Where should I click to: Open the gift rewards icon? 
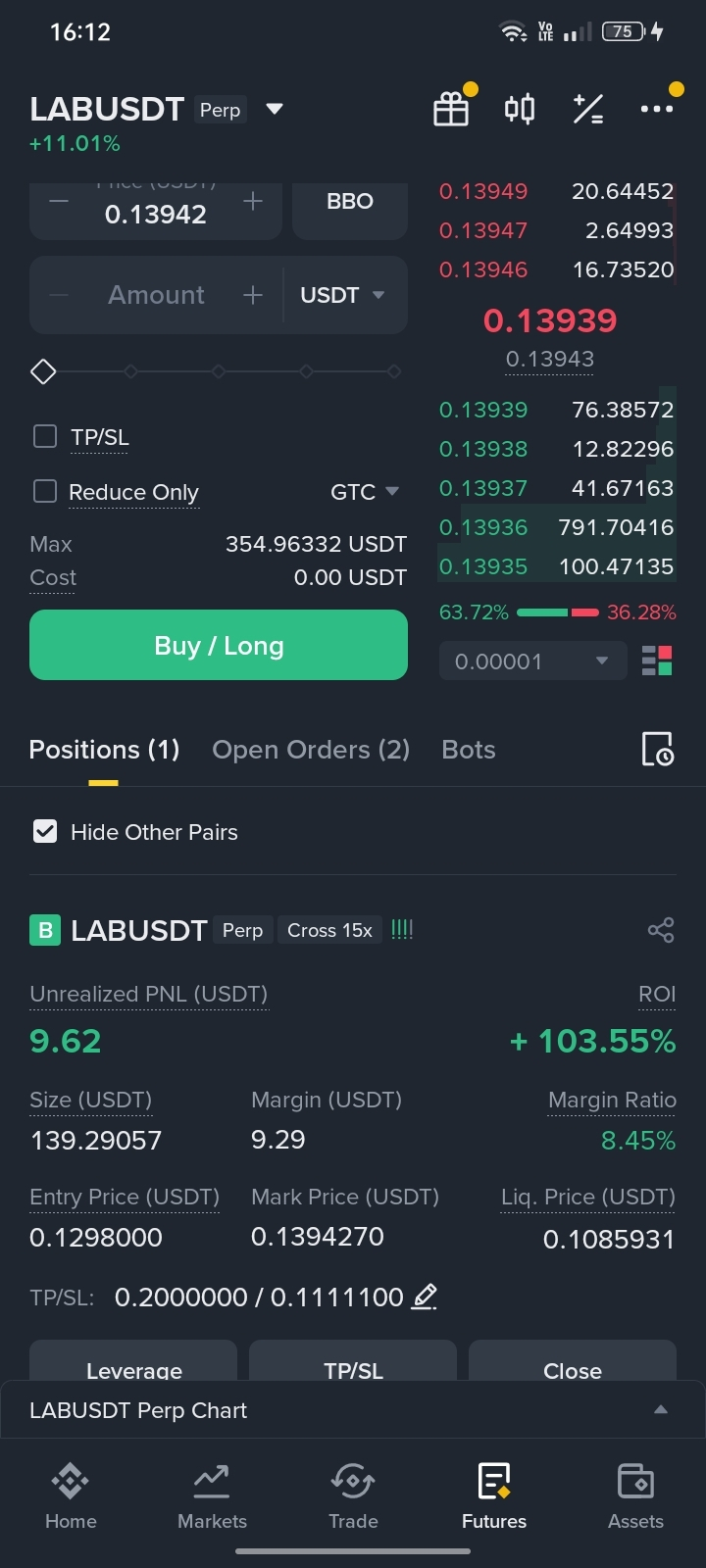(x=451, y=109)
